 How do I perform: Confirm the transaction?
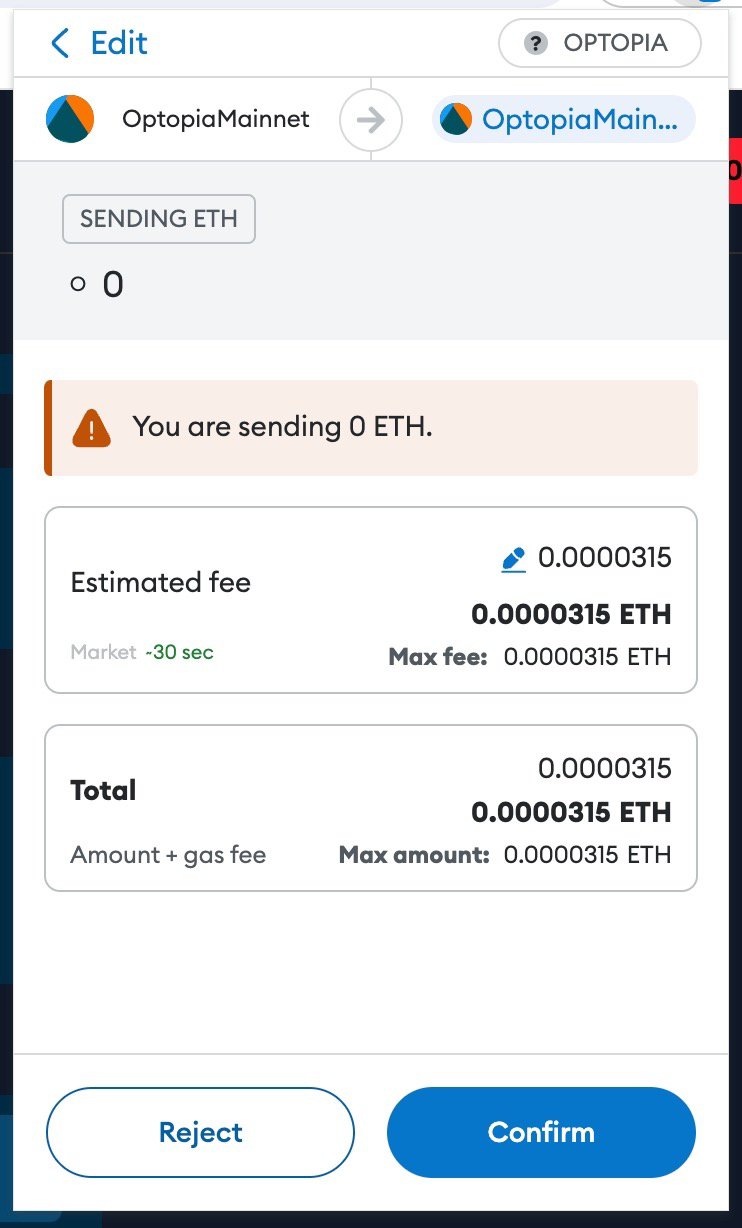tap(541, 1132)
